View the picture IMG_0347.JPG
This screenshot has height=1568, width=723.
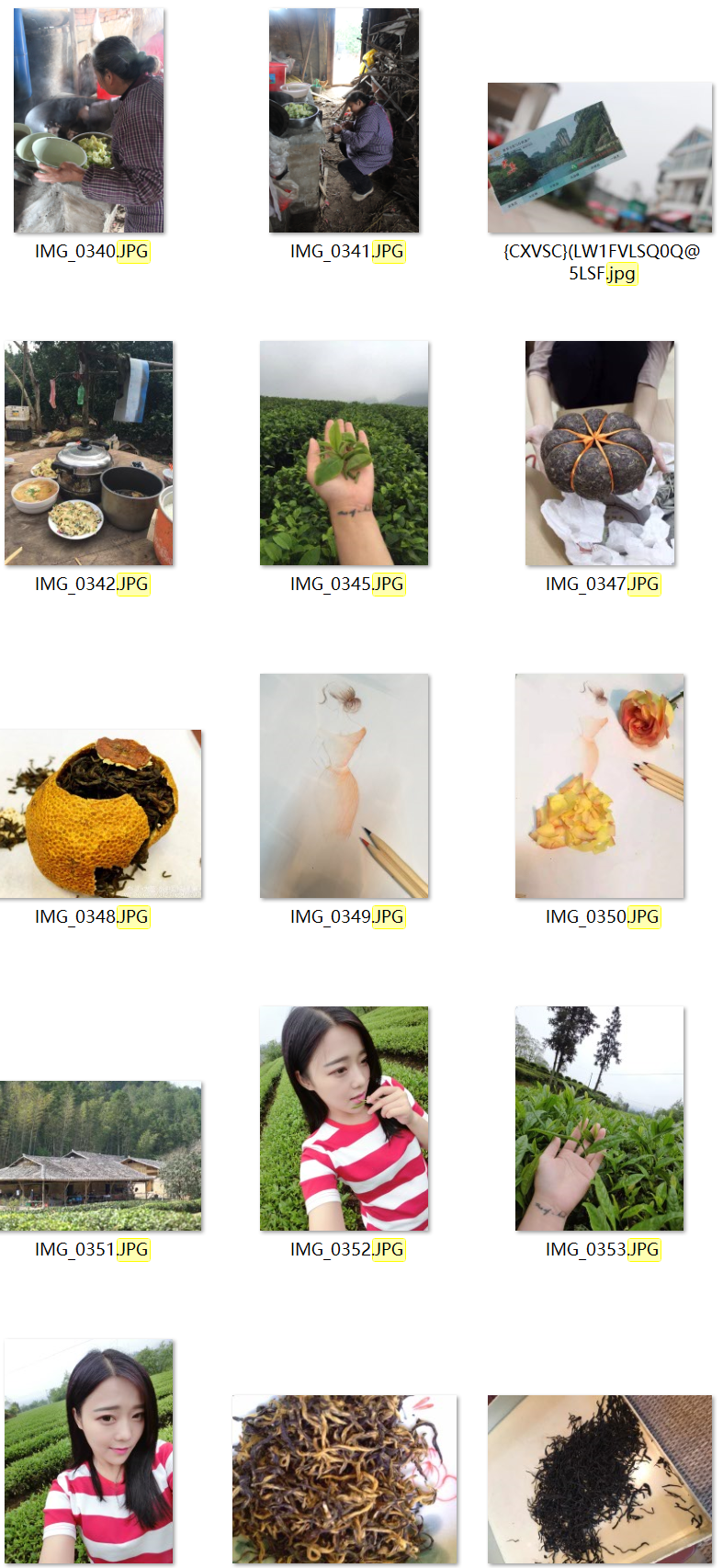[600, 453]
